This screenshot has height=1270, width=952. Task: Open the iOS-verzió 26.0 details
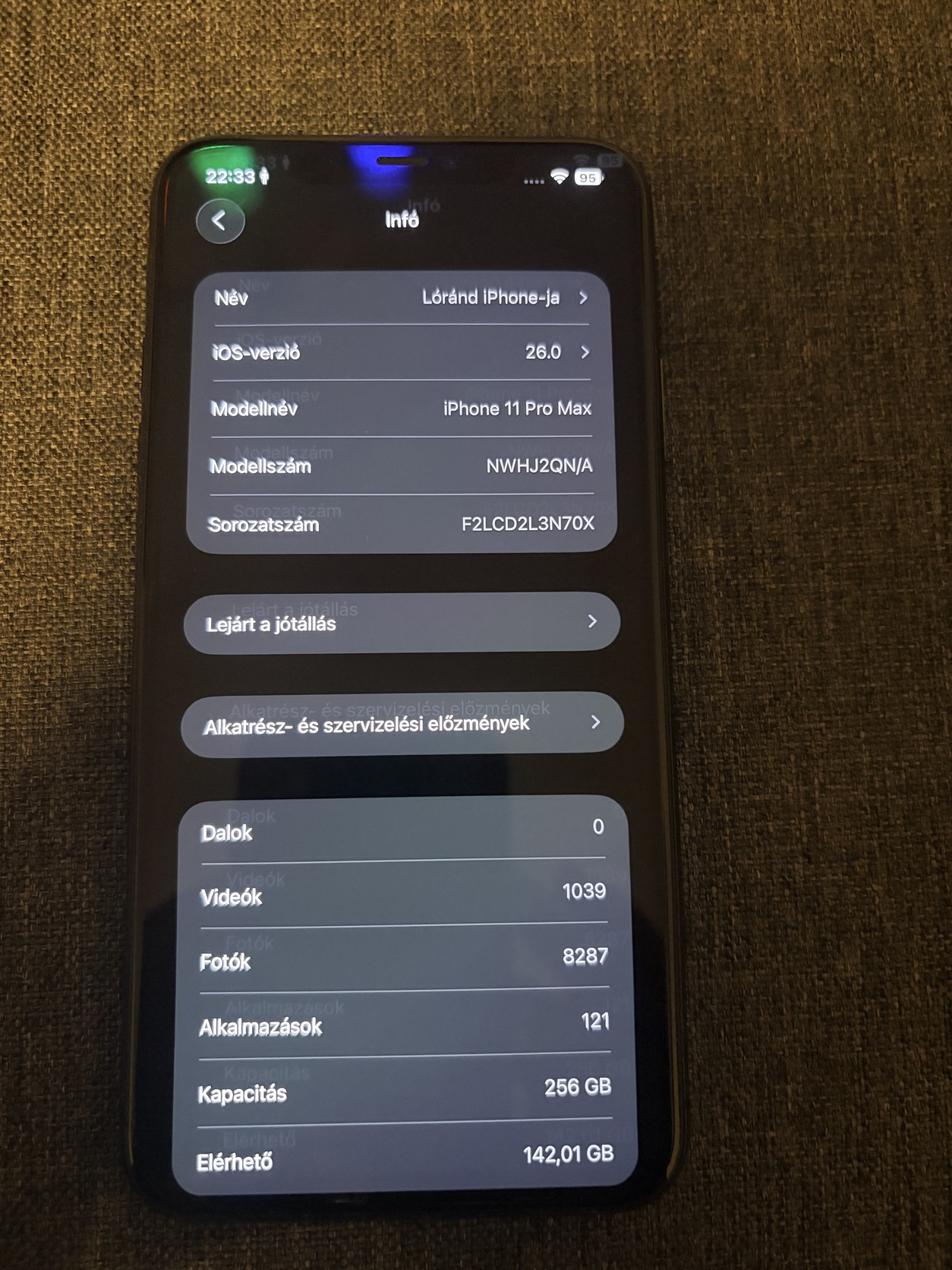(402, 352)
